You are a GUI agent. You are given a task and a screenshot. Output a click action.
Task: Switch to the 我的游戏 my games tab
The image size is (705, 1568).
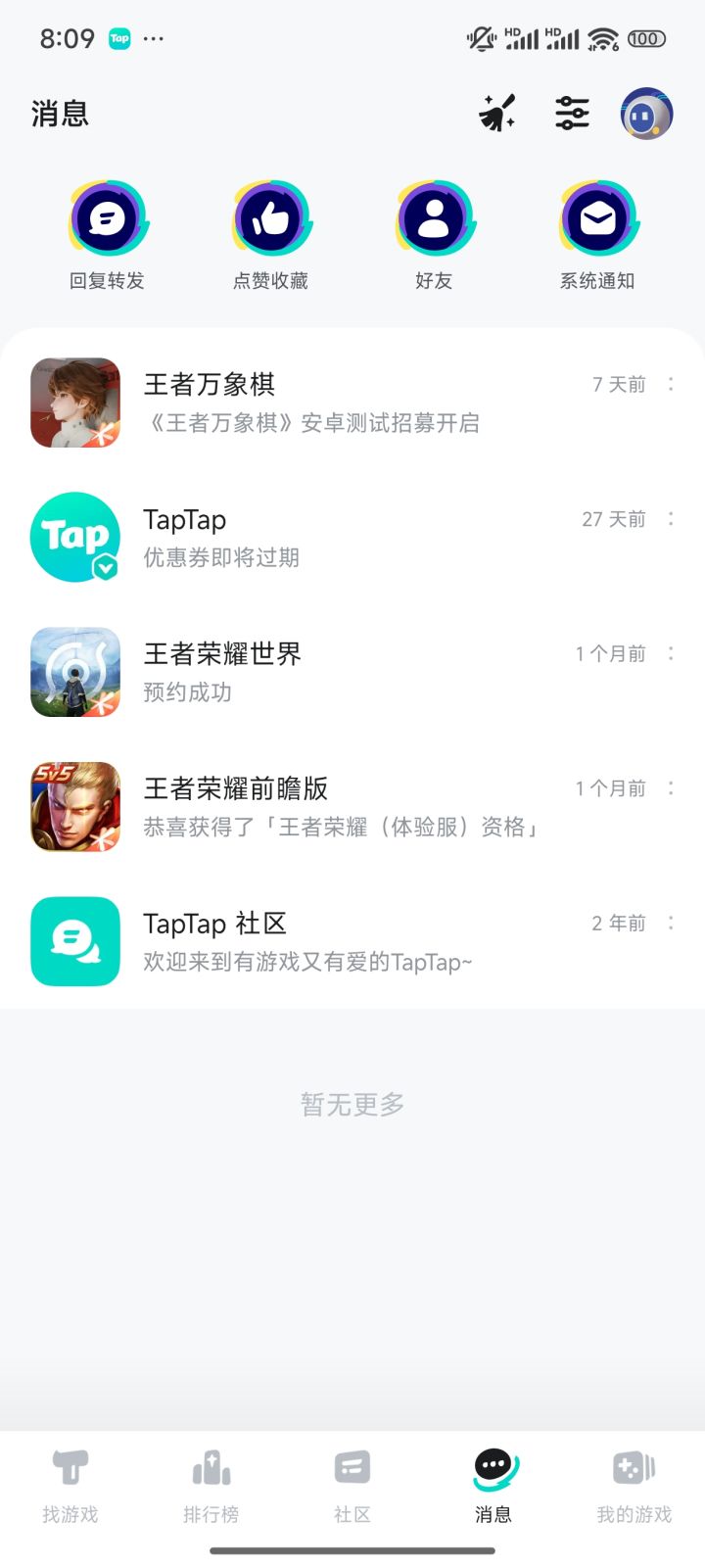pos(634,1488)
